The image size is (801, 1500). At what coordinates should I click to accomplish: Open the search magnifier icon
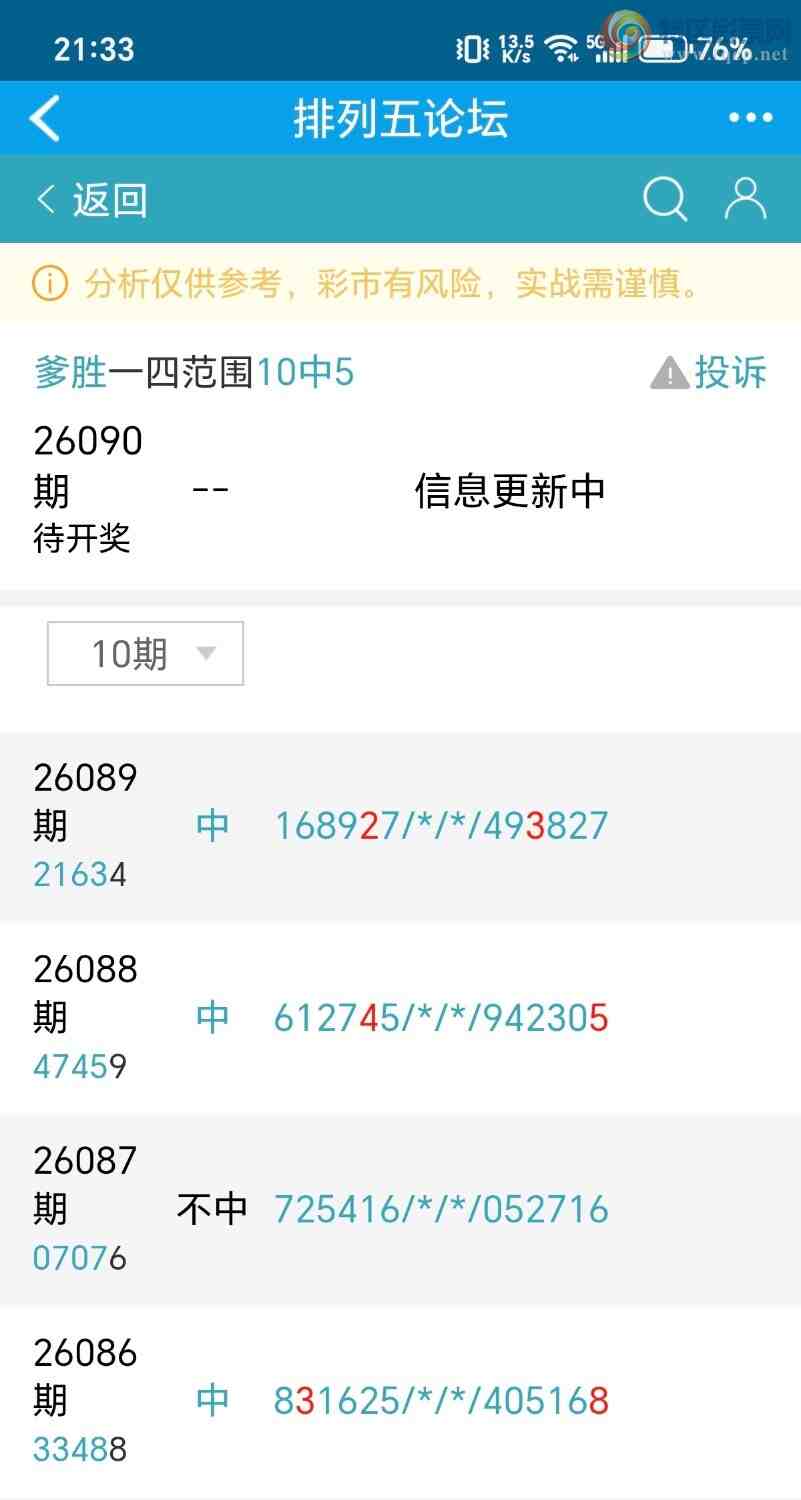tap(665, 199)
